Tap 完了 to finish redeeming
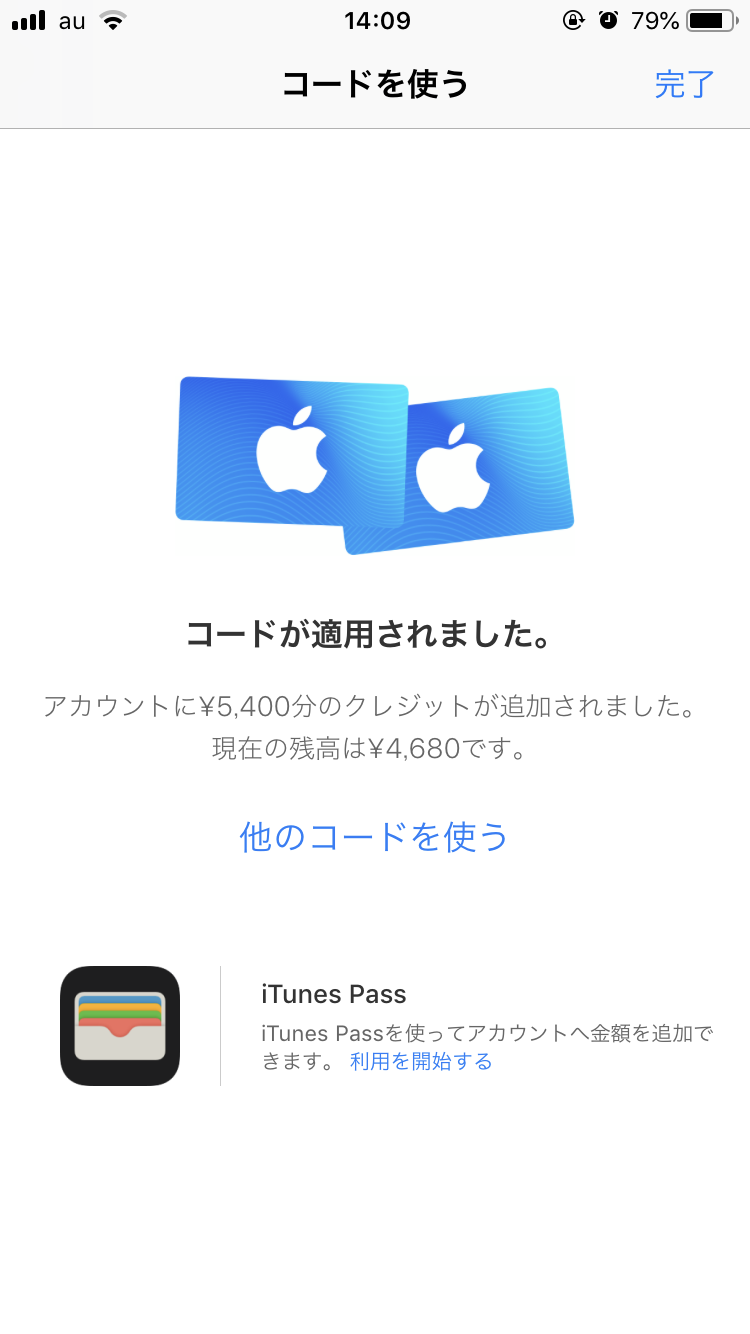This screenshot has height=1334, width=750. (x=685, y=84)
